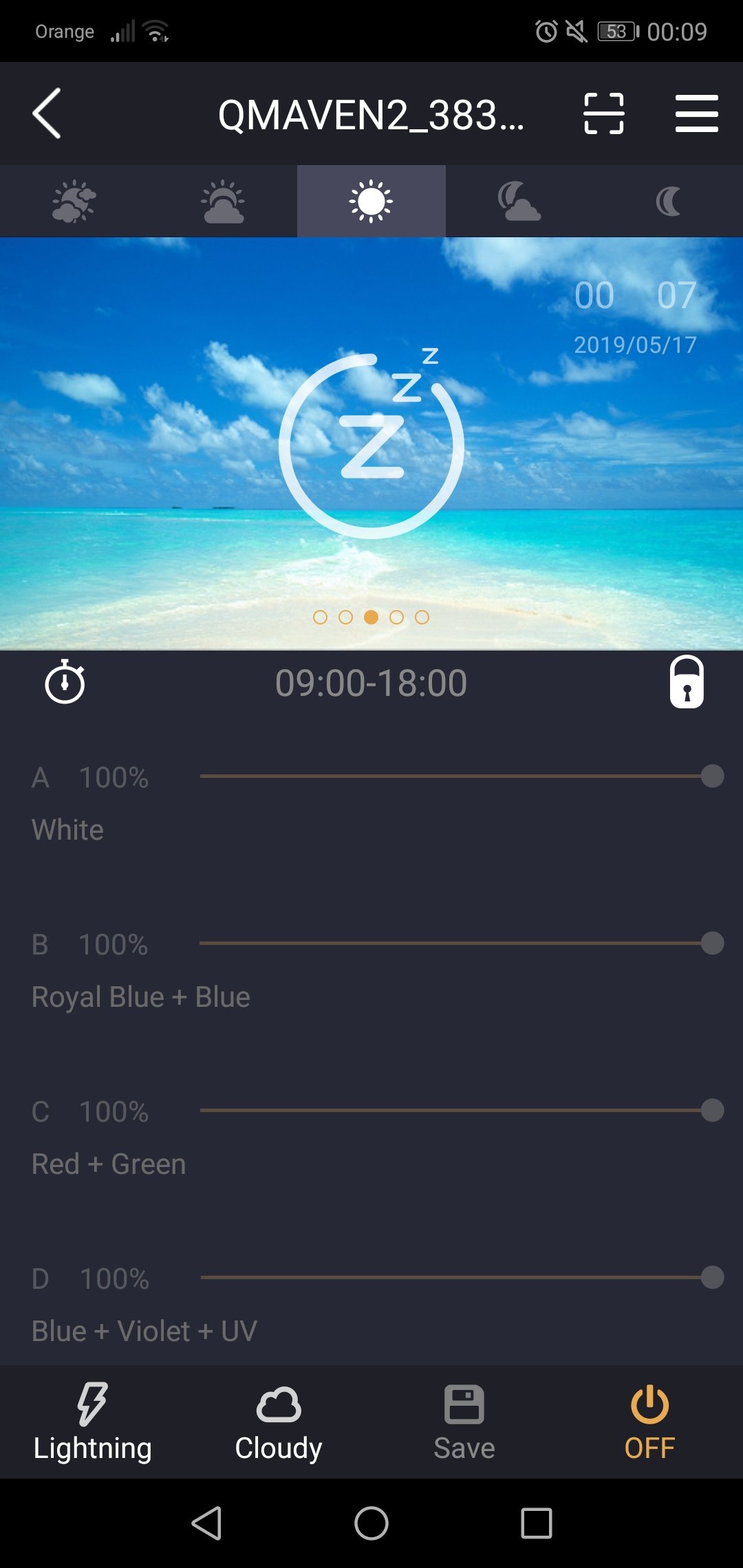Switch to the crescent moon night tab
743x1568 pixels.
tap(668, 202)
